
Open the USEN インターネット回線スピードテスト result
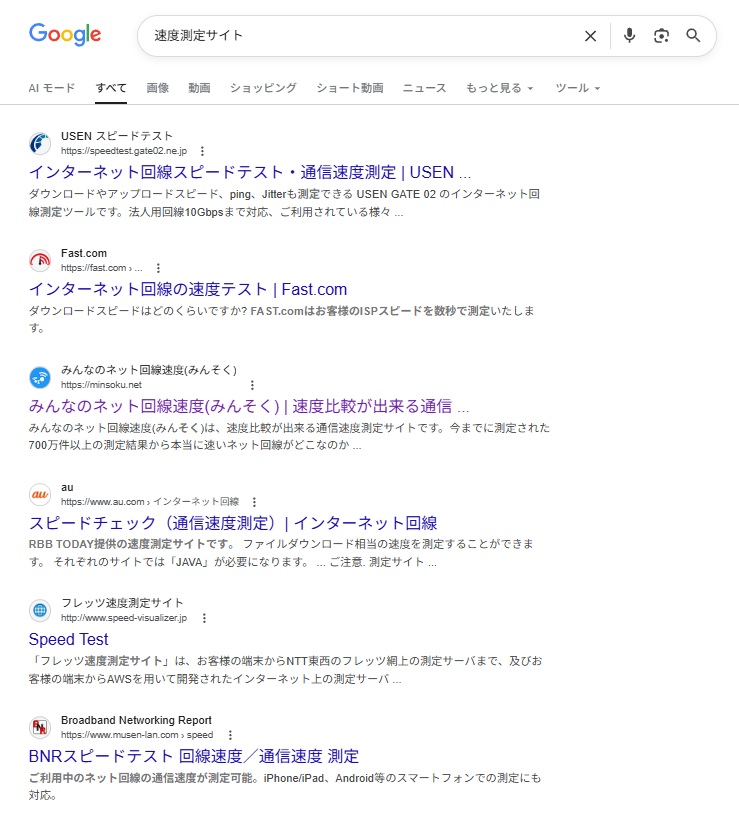pos(249,172)
